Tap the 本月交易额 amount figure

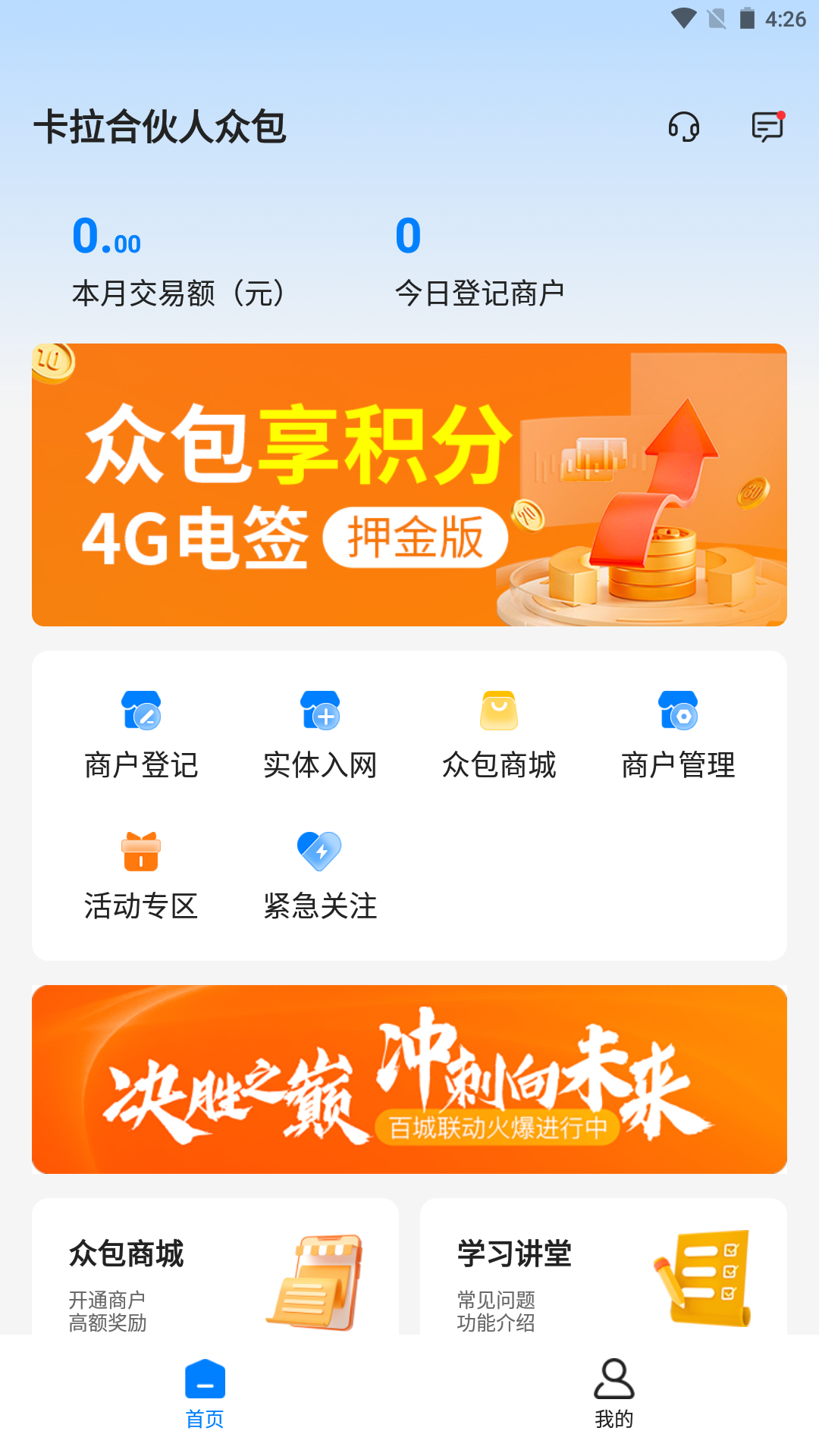coord(105,237)
